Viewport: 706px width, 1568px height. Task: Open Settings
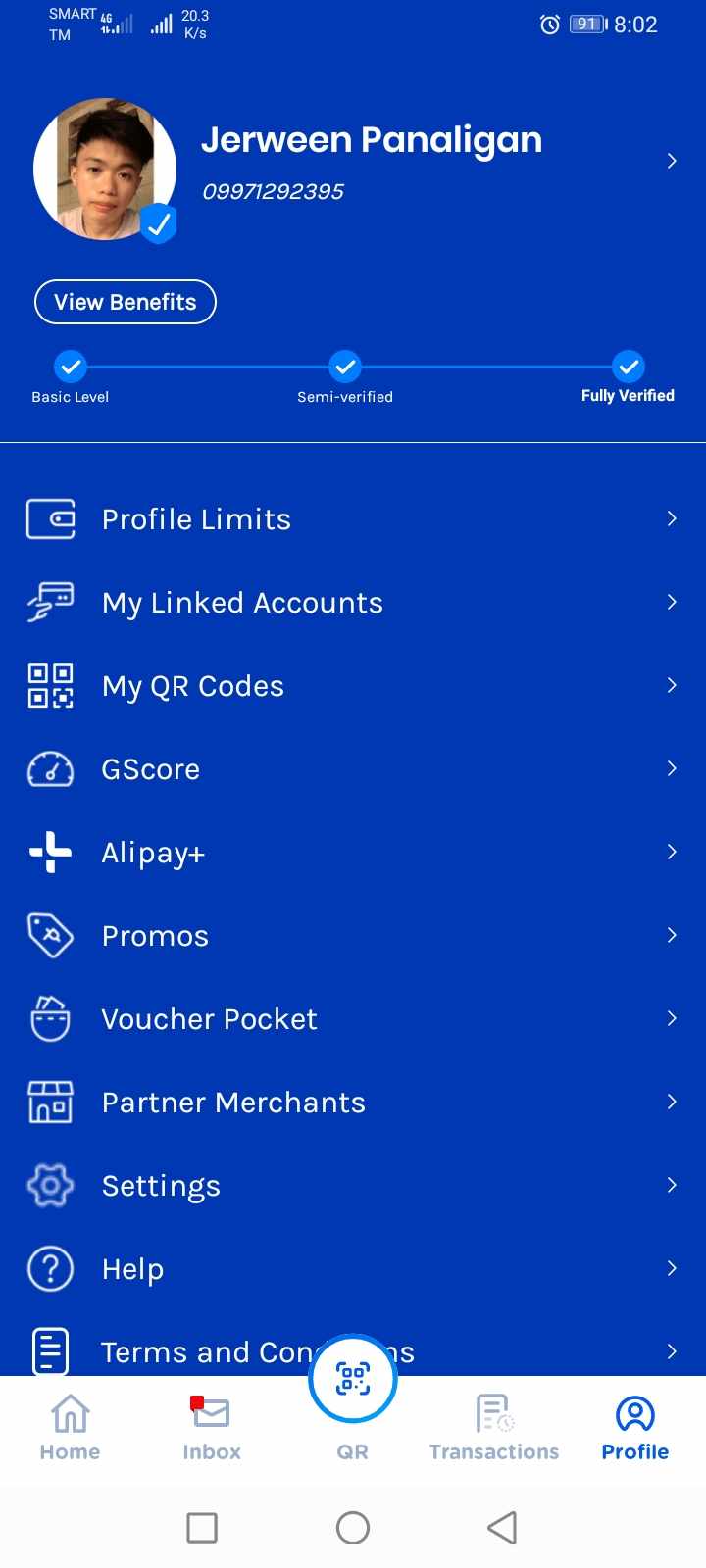(162, 1186)
